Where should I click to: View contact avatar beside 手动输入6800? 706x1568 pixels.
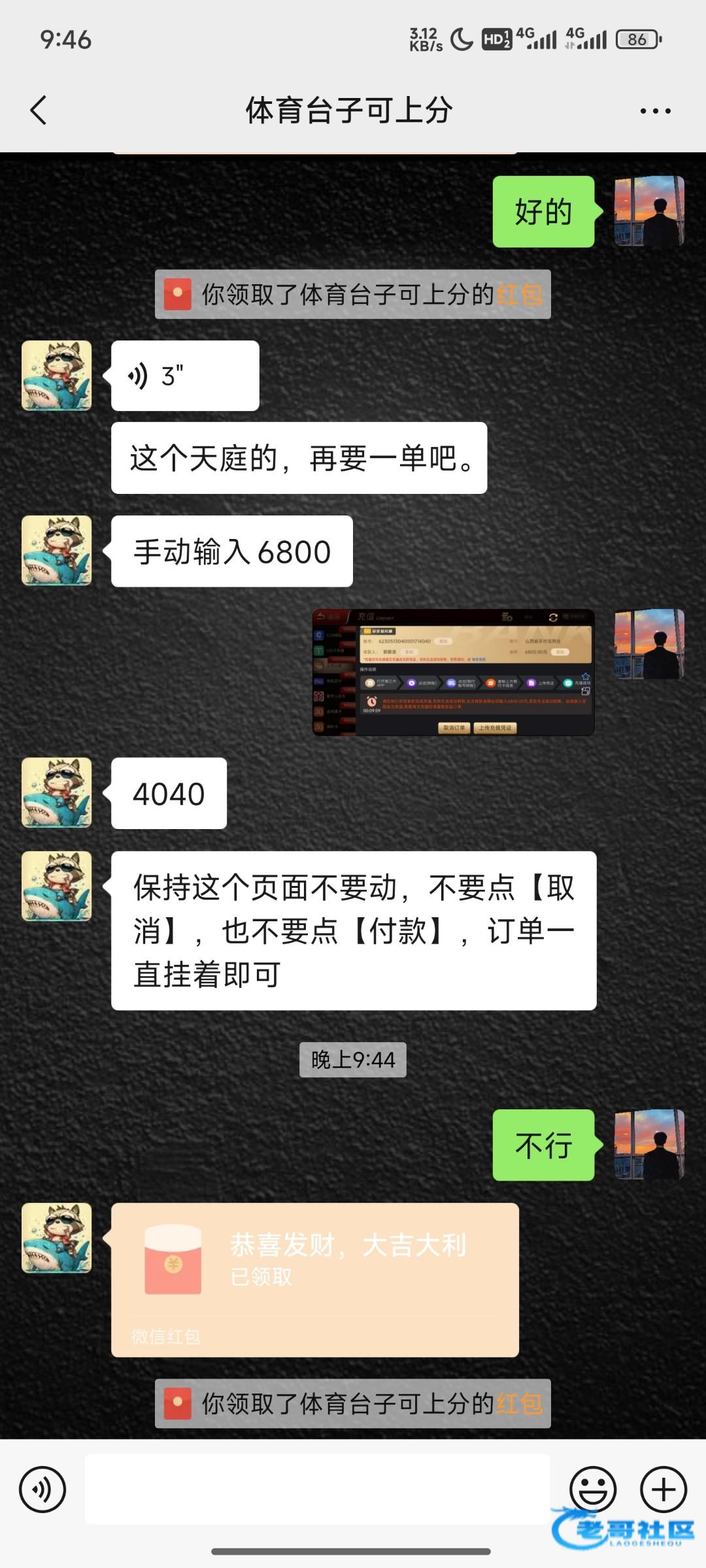pyautogui.click(x=57, y=551)
